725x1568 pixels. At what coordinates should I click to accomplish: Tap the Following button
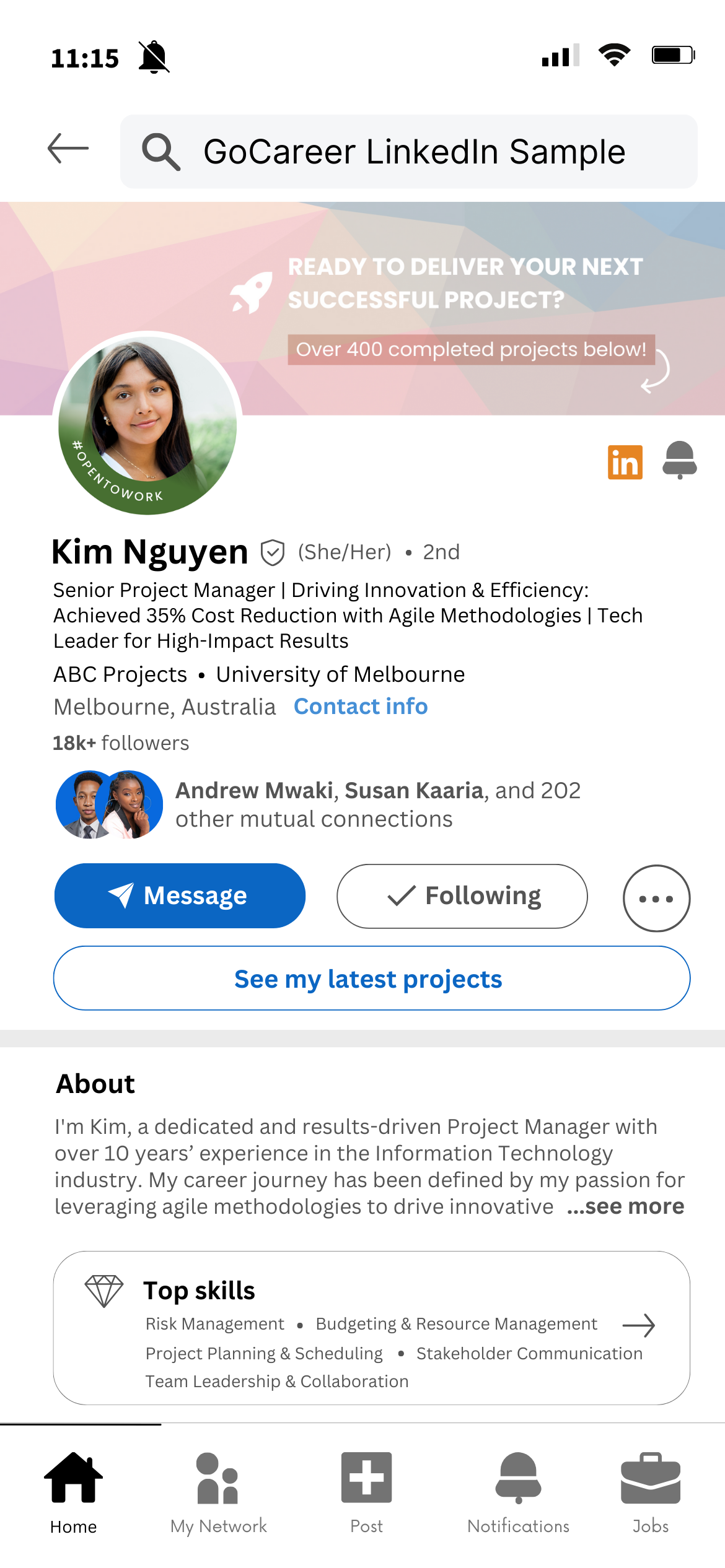[x=462, y=896]
